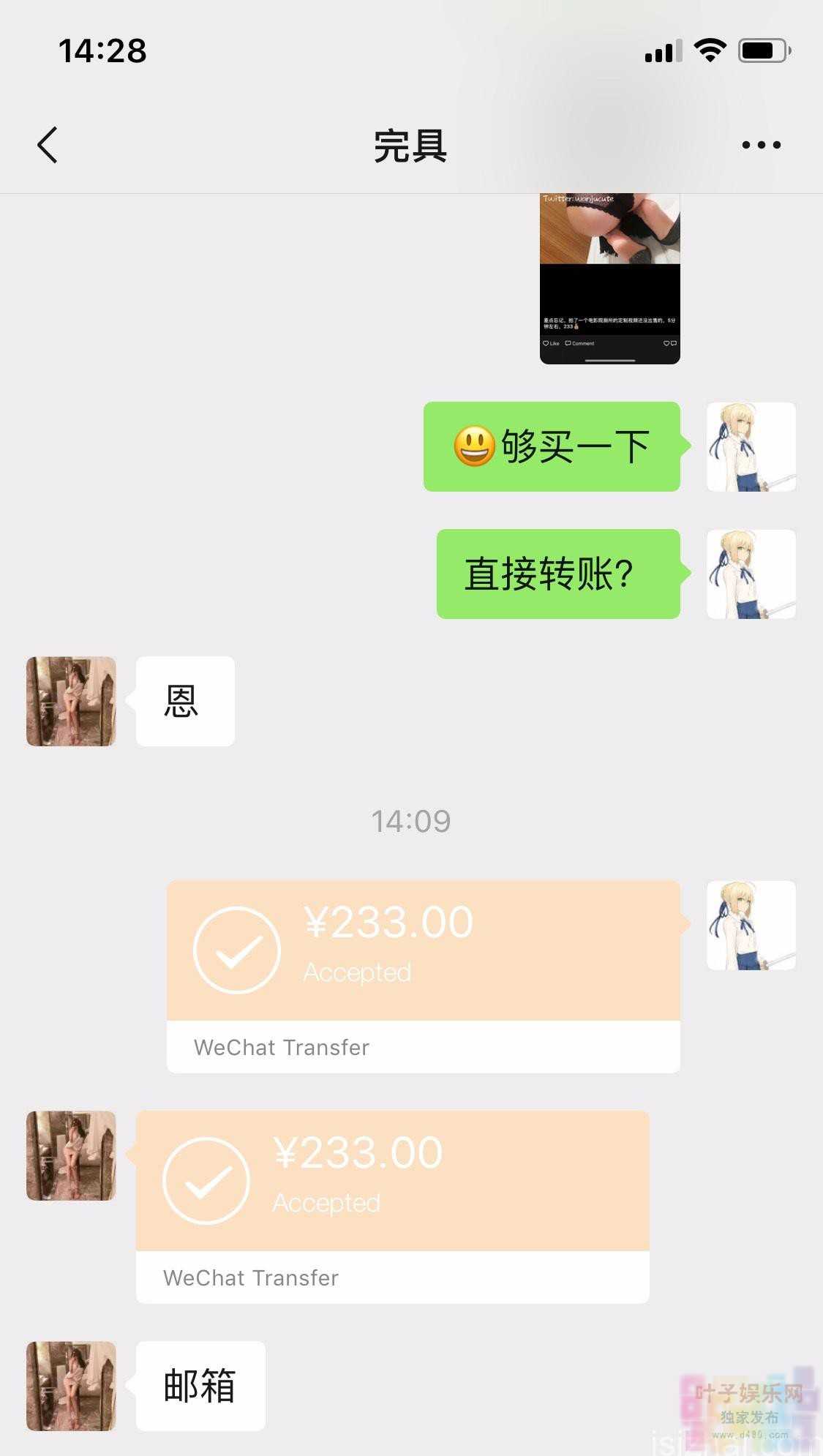
Task: Open the chat options via the three-dot icon
Action: [760, 144]
